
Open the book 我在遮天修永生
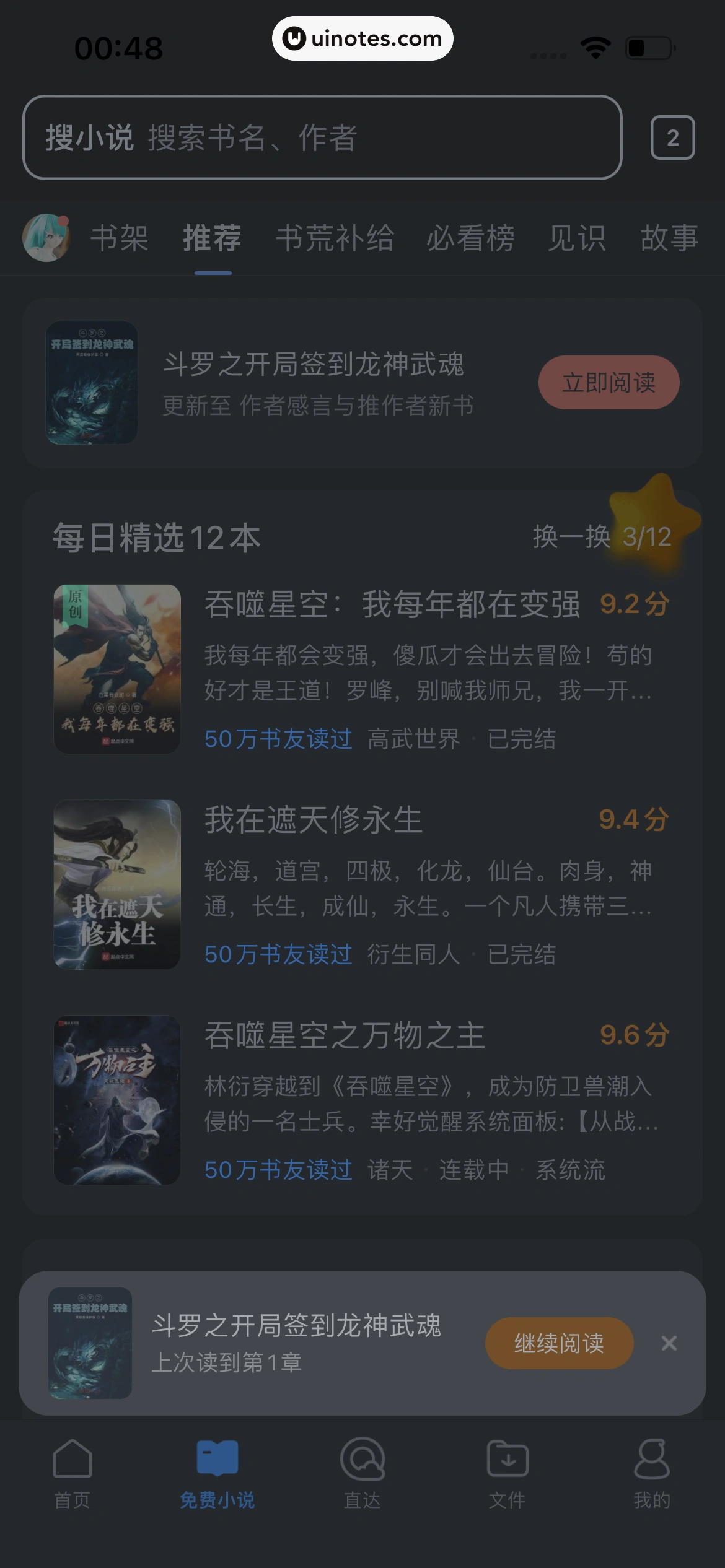pyautogui.click(x=314, y=820)
